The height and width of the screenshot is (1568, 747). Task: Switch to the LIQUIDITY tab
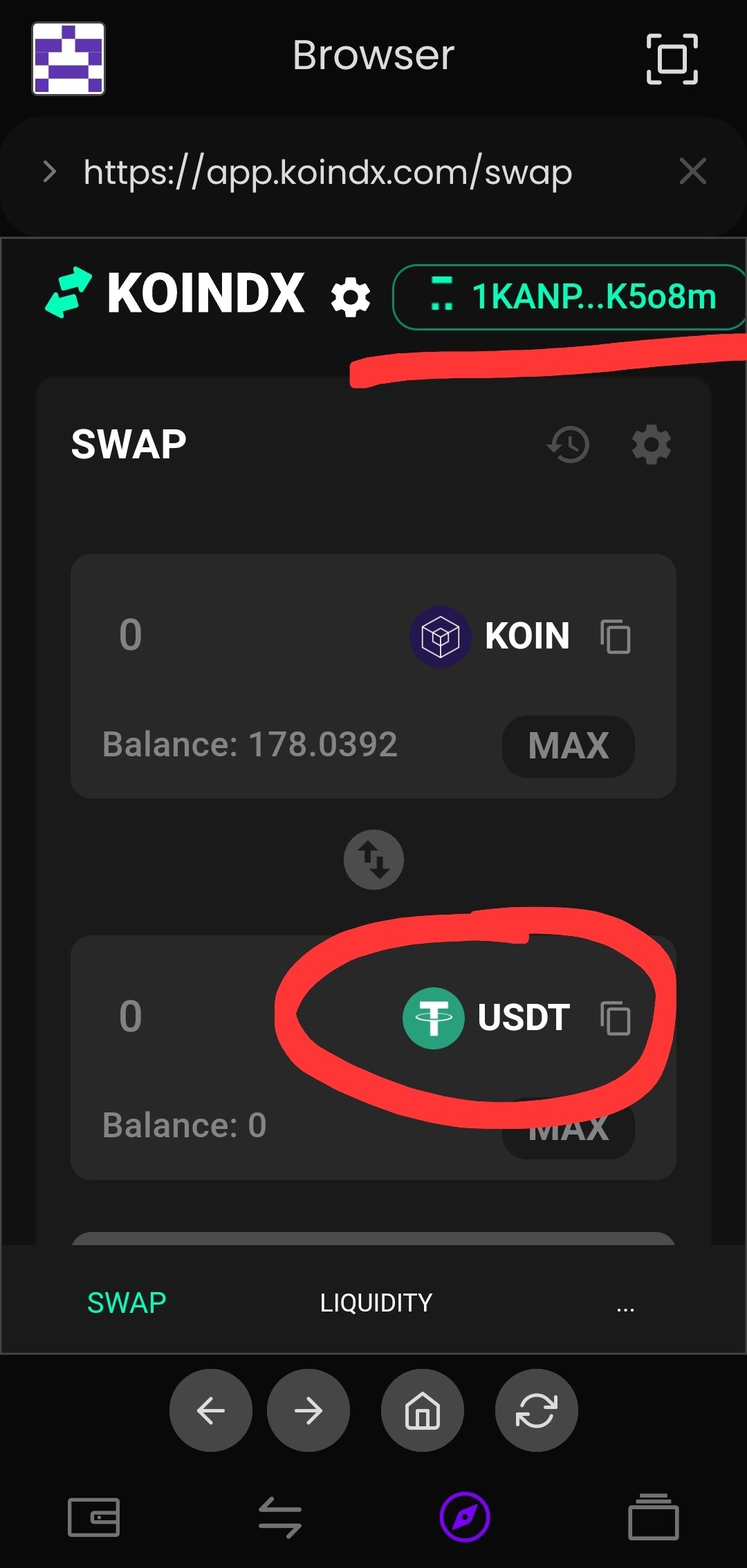tap(376, 1303)
